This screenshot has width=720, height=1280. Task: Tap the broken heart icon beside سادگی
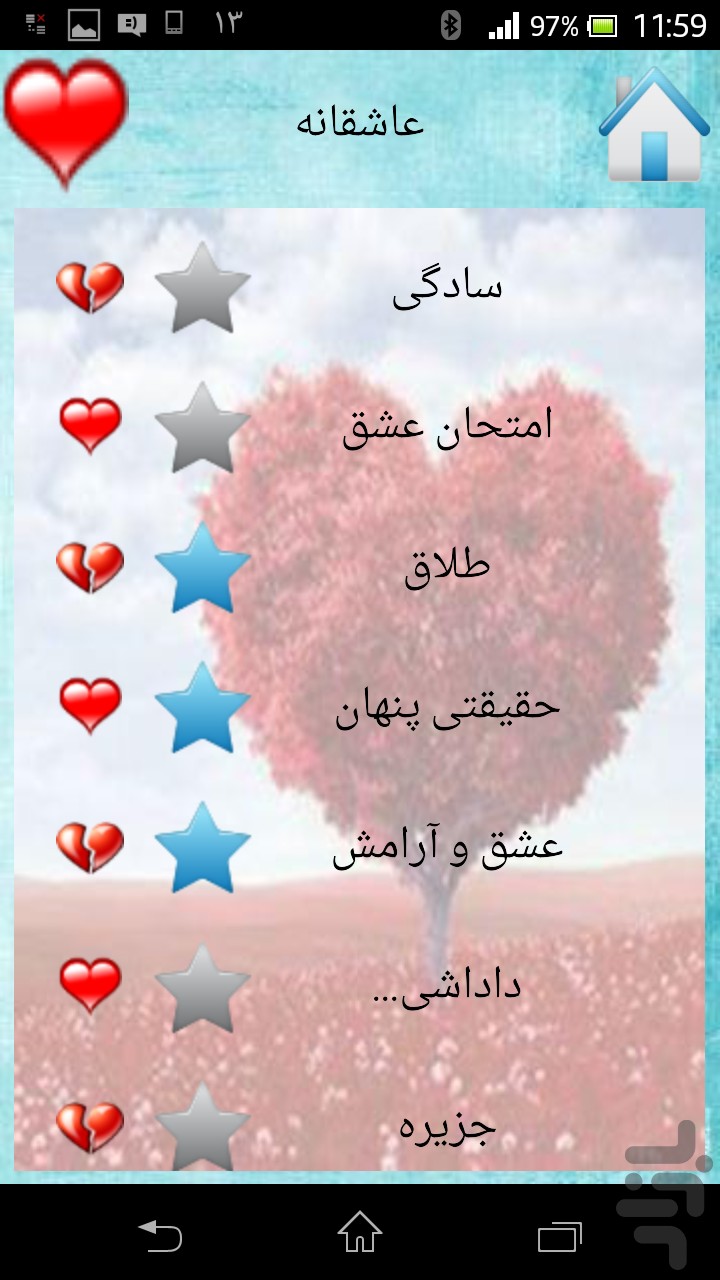90,288
